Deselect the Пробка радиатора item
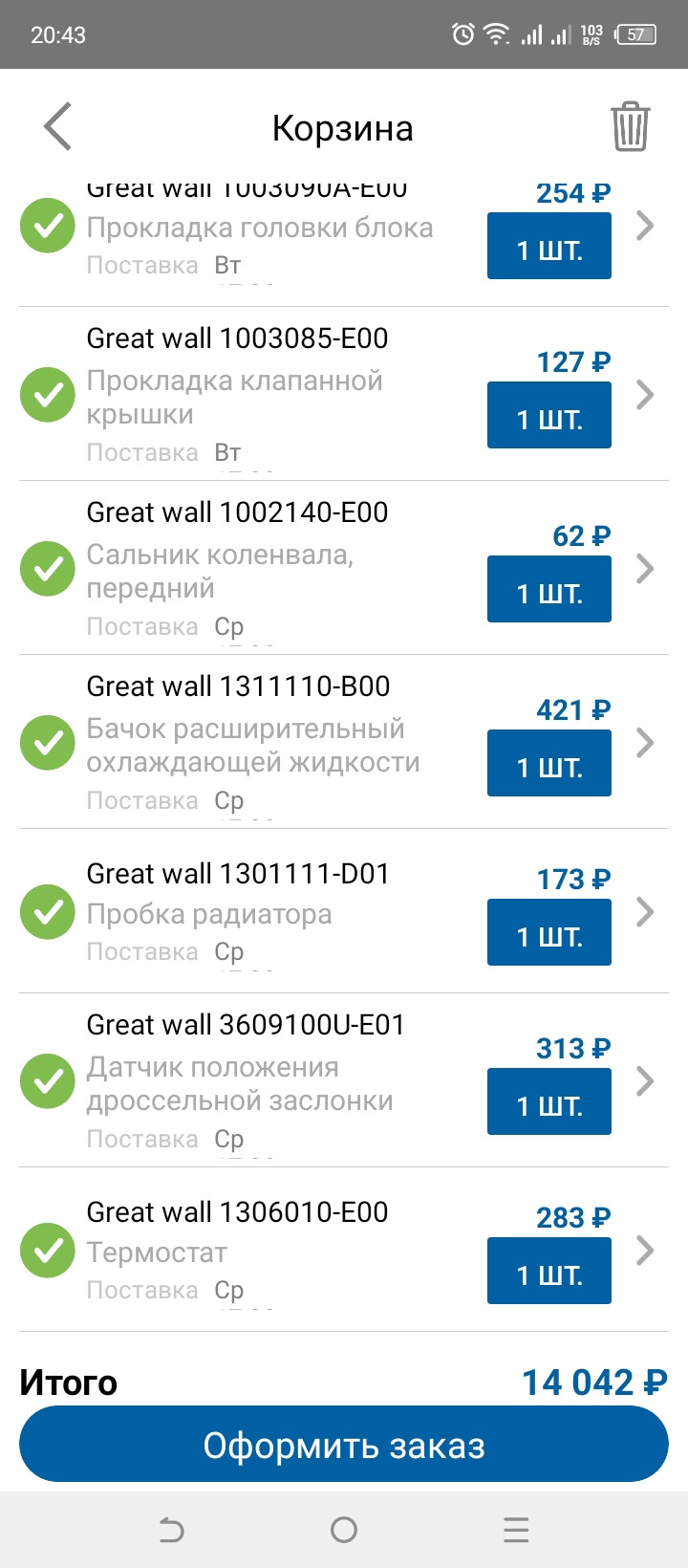 point(48,911)
